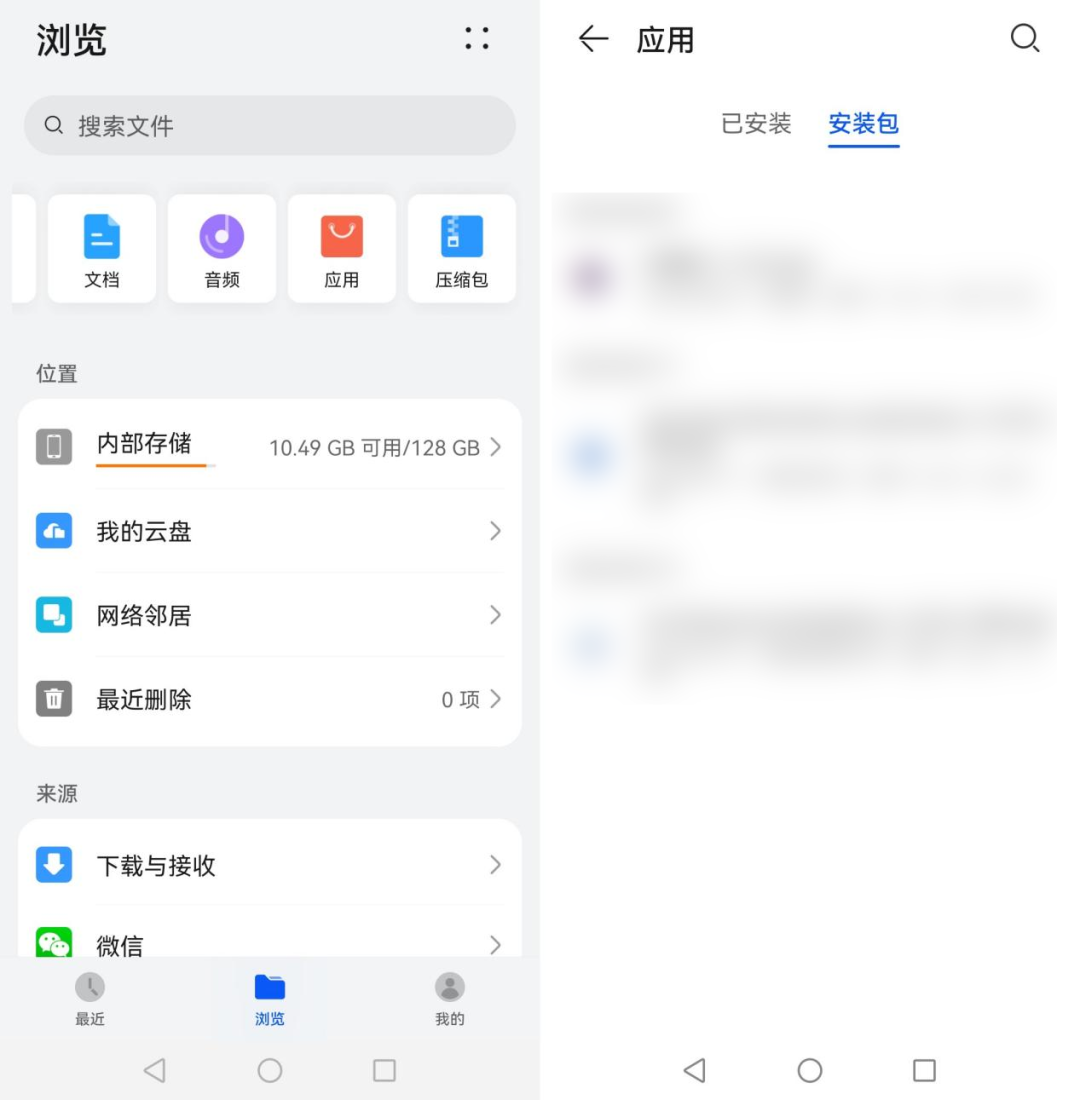
Task: Open the 压缩包 (Archives) category
Action: click(461, 248)
